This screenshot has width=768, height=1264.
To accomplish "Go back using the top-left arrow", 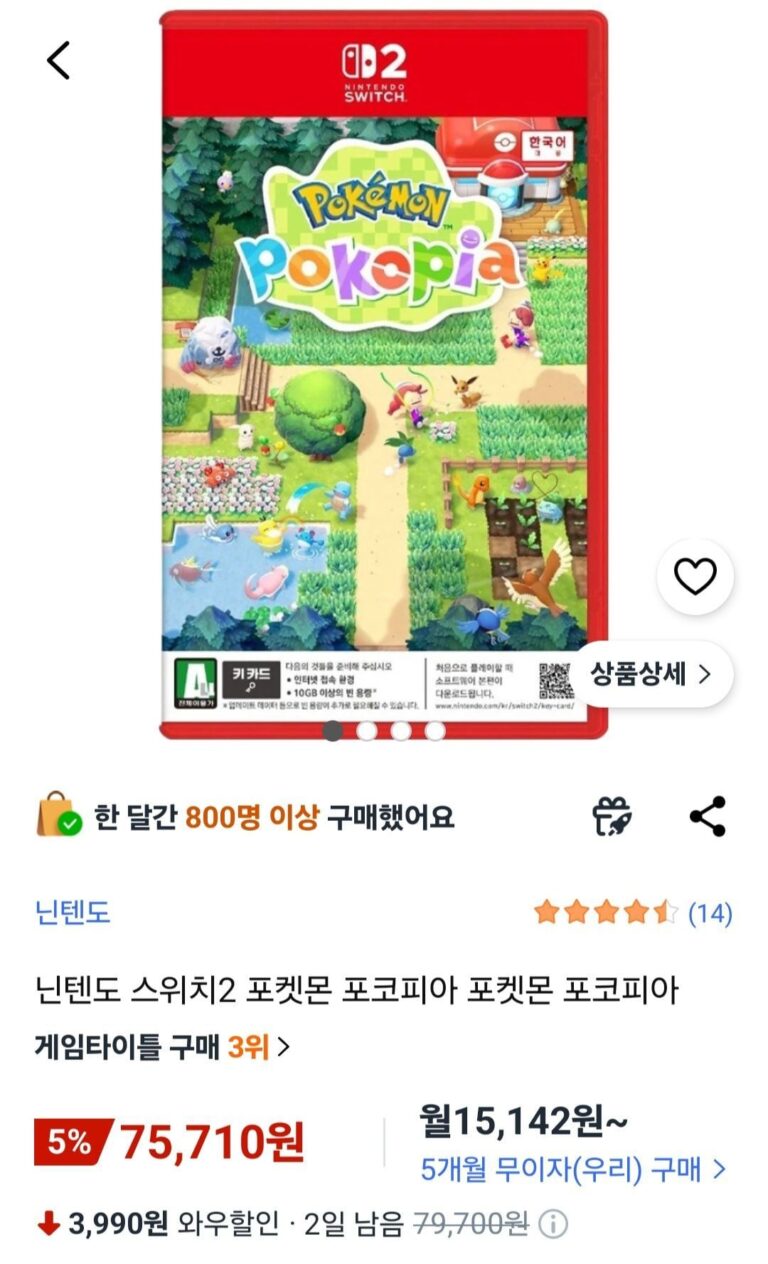I will pos(60,61).
